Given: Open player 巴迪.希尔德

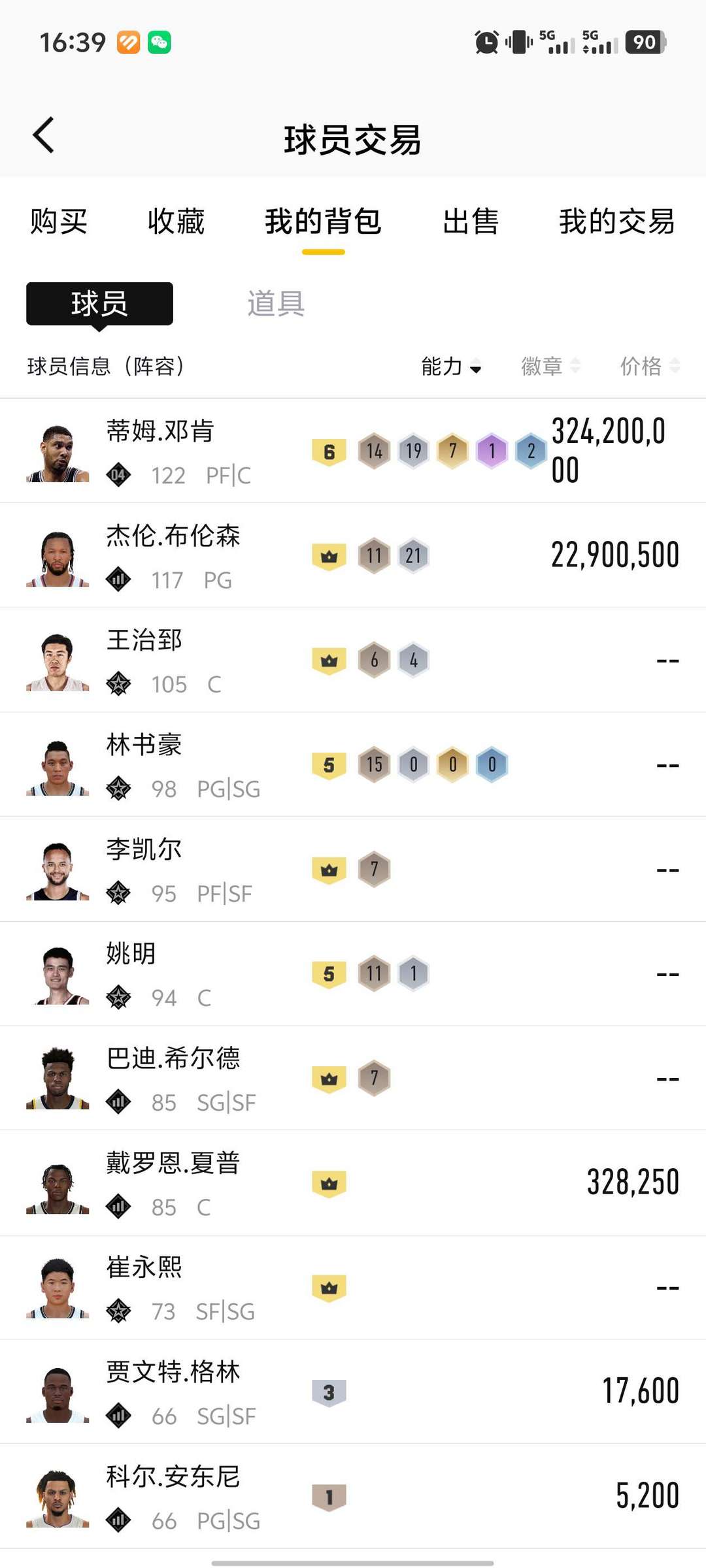Looking at the screenshot, I should [x=173, y=1058].
